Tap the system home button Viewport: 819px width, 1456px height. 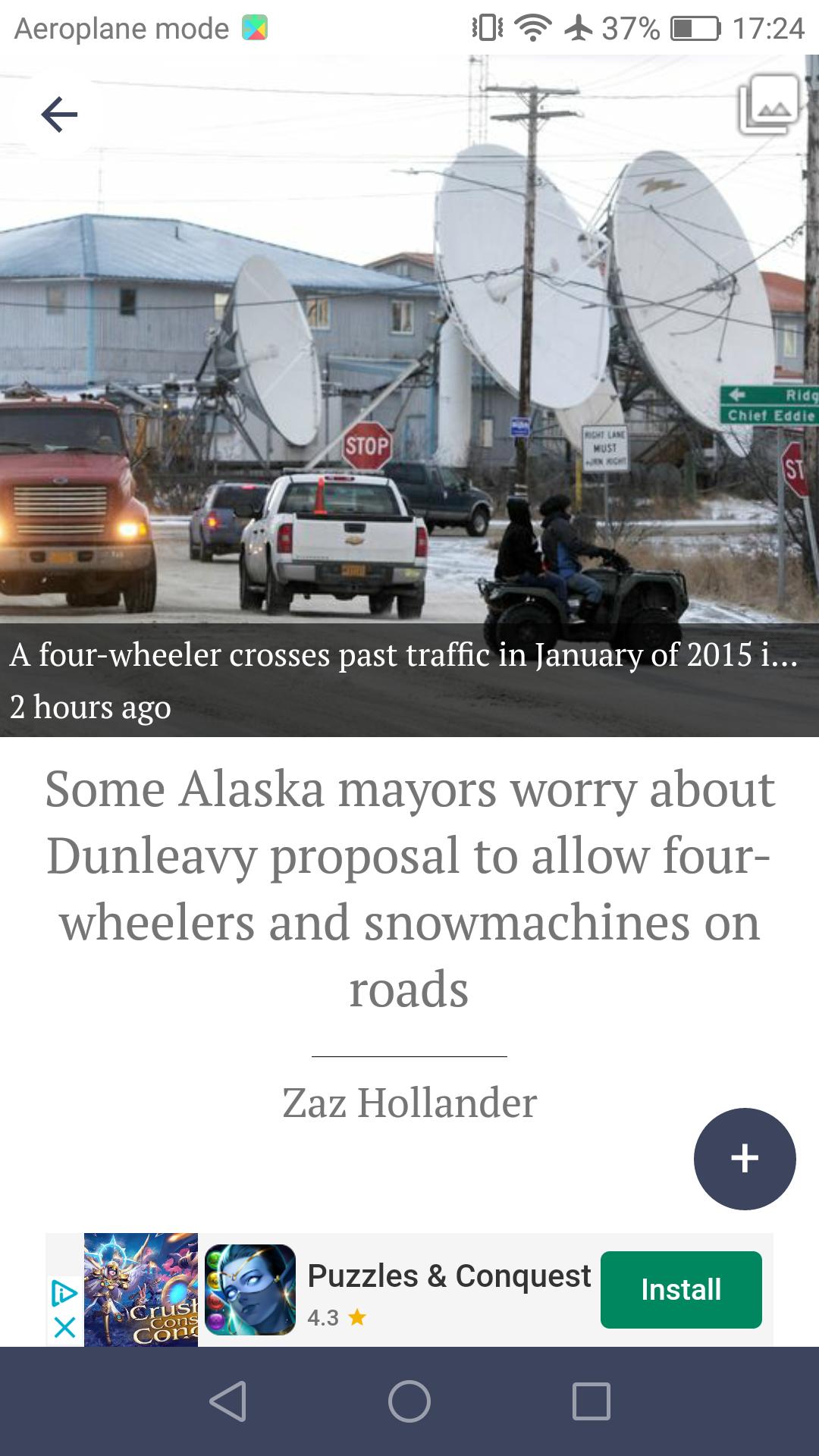(x=409, y=1401)
